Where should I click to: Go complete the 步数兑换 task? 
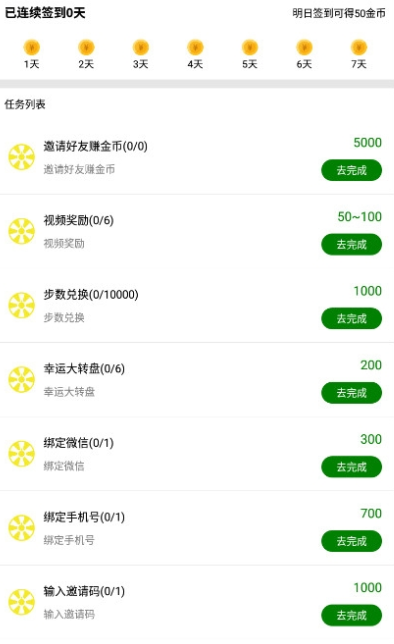(351, 319)
